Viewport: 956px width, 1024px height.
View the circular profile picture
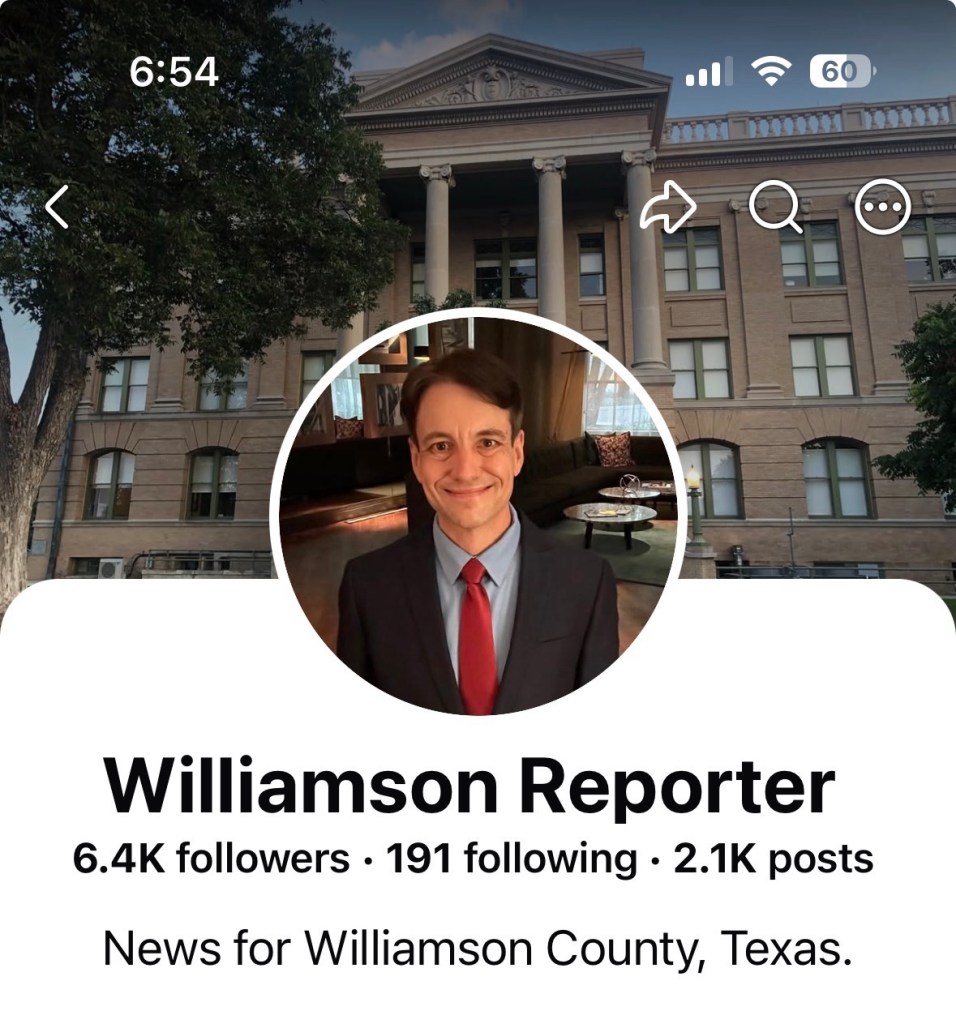pyautogui.click(x=478, y=512)
